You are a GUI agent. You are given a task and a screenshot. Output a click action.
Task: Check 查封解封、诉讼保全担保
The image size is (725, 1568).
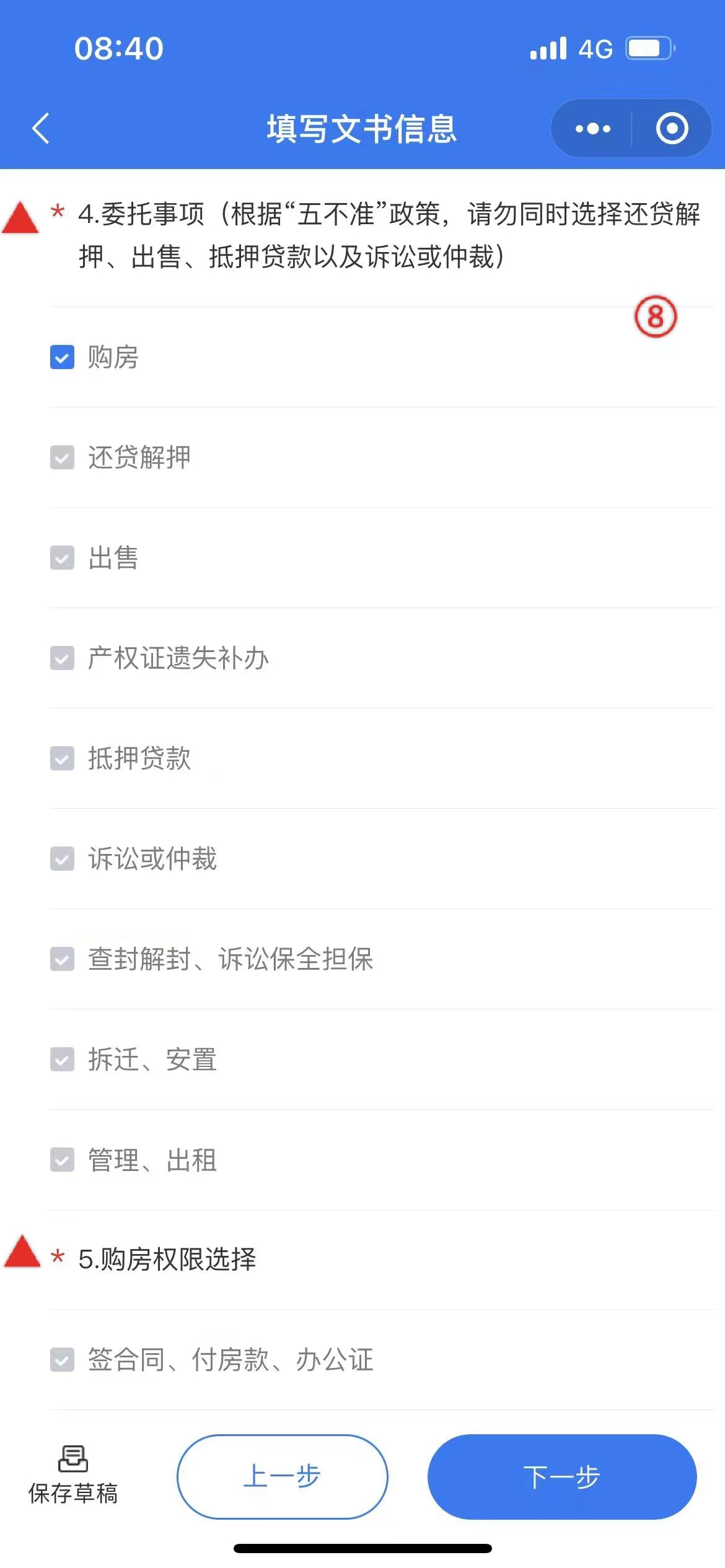pos(62,959)
